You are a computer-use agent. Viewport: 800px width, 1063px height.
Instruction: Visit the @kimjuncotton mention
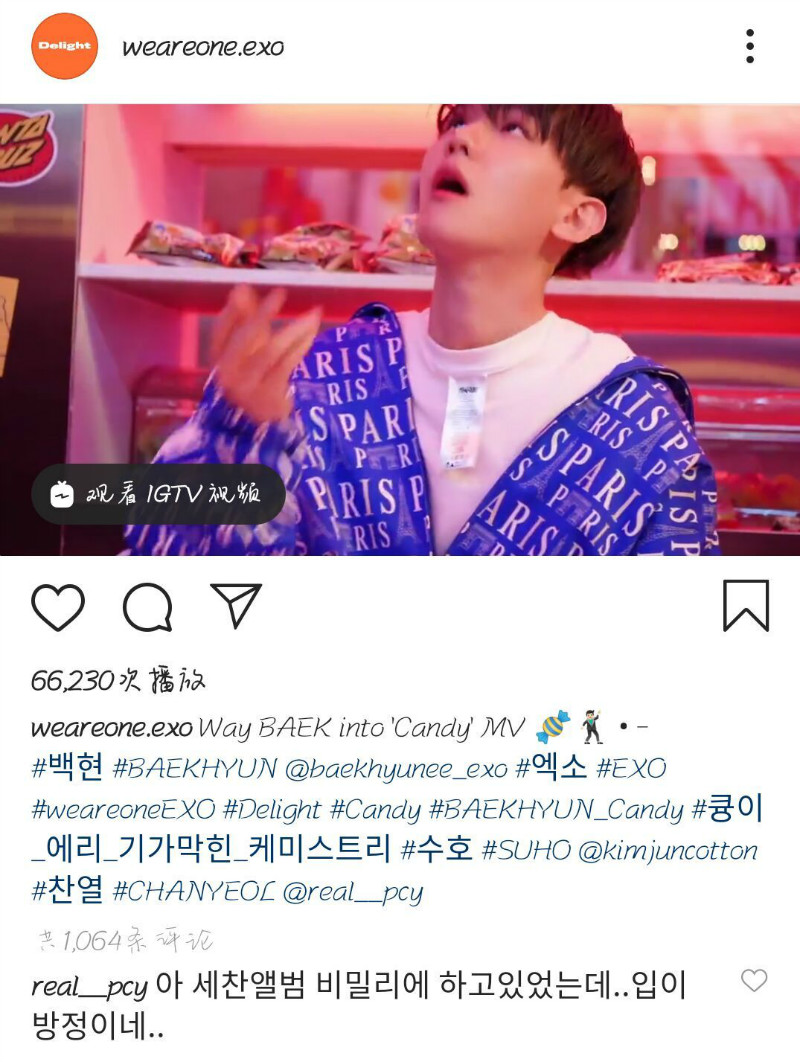[668, 851]
